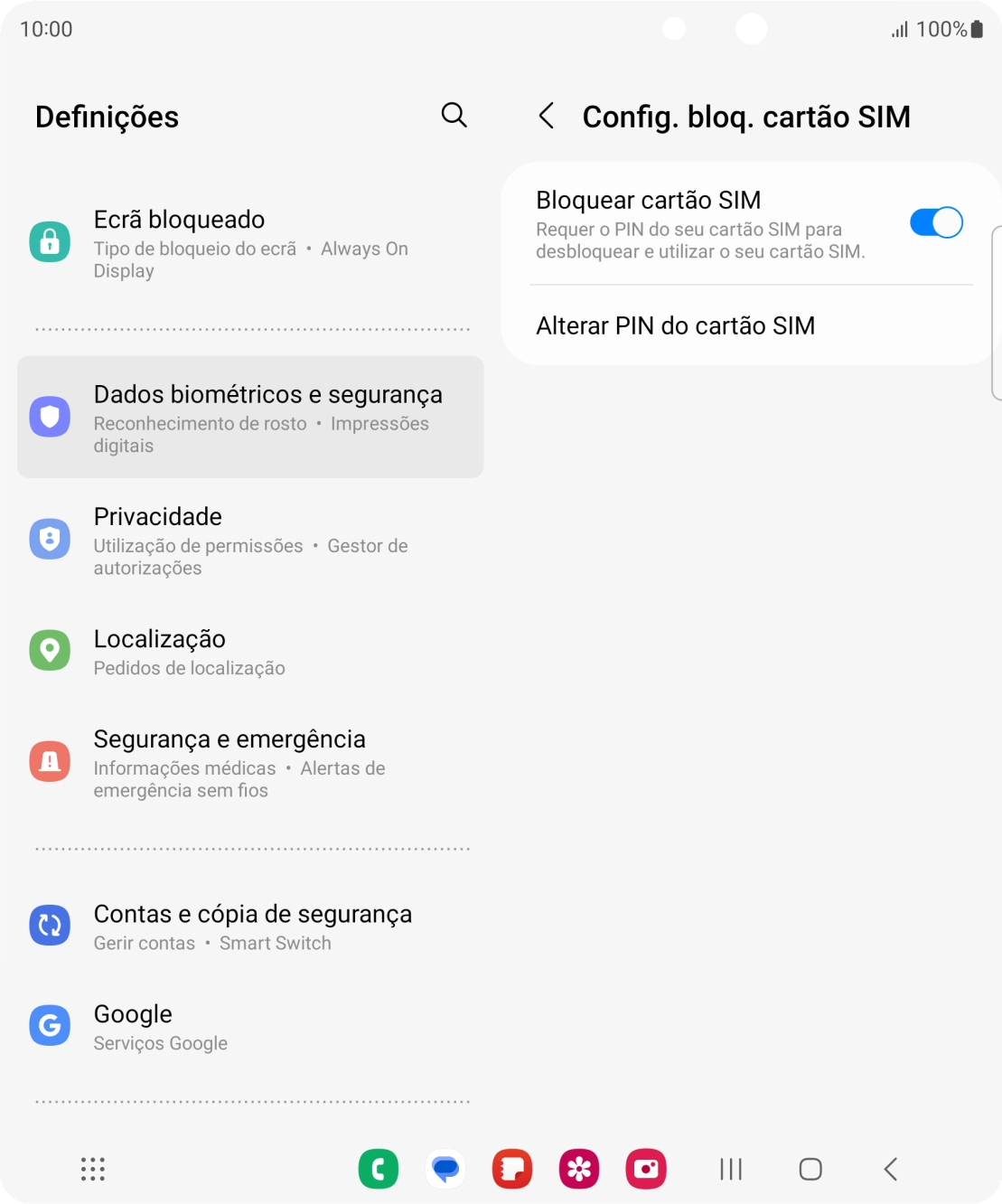Viewport: 1002px width, 1204px height.
Task: Open the Samsung Messages app icon
Action: (x=445, y=1168)
